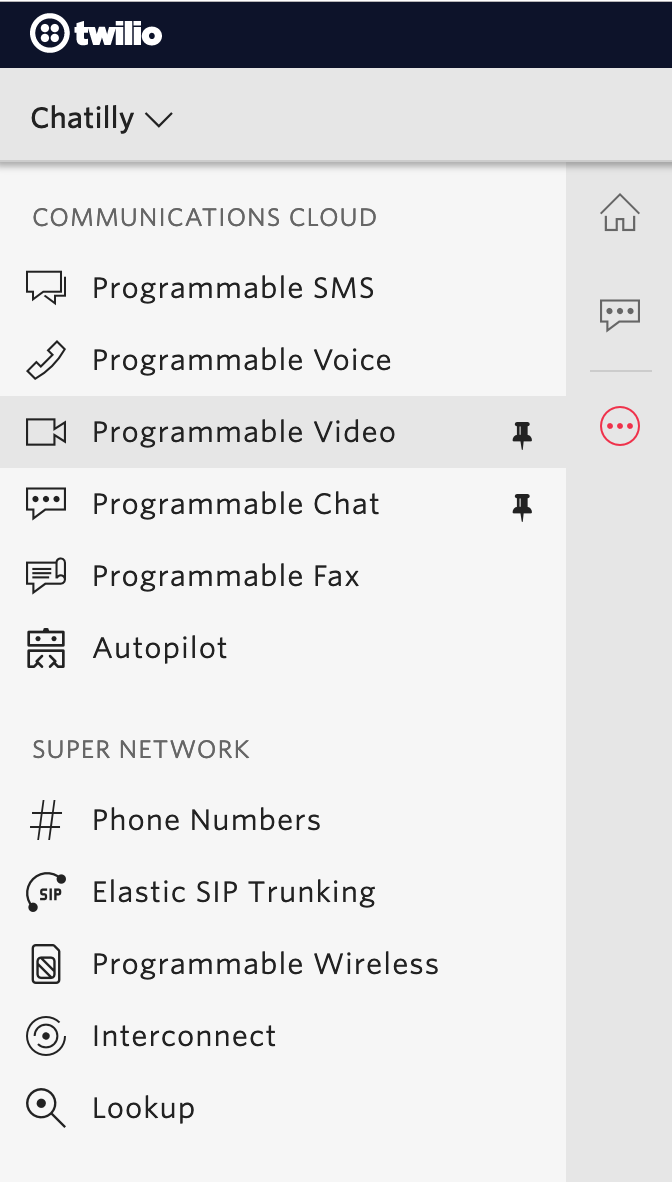Screen dimensions: 672x1182
Task: Select Programmable Video
Action: coord(283,432)
